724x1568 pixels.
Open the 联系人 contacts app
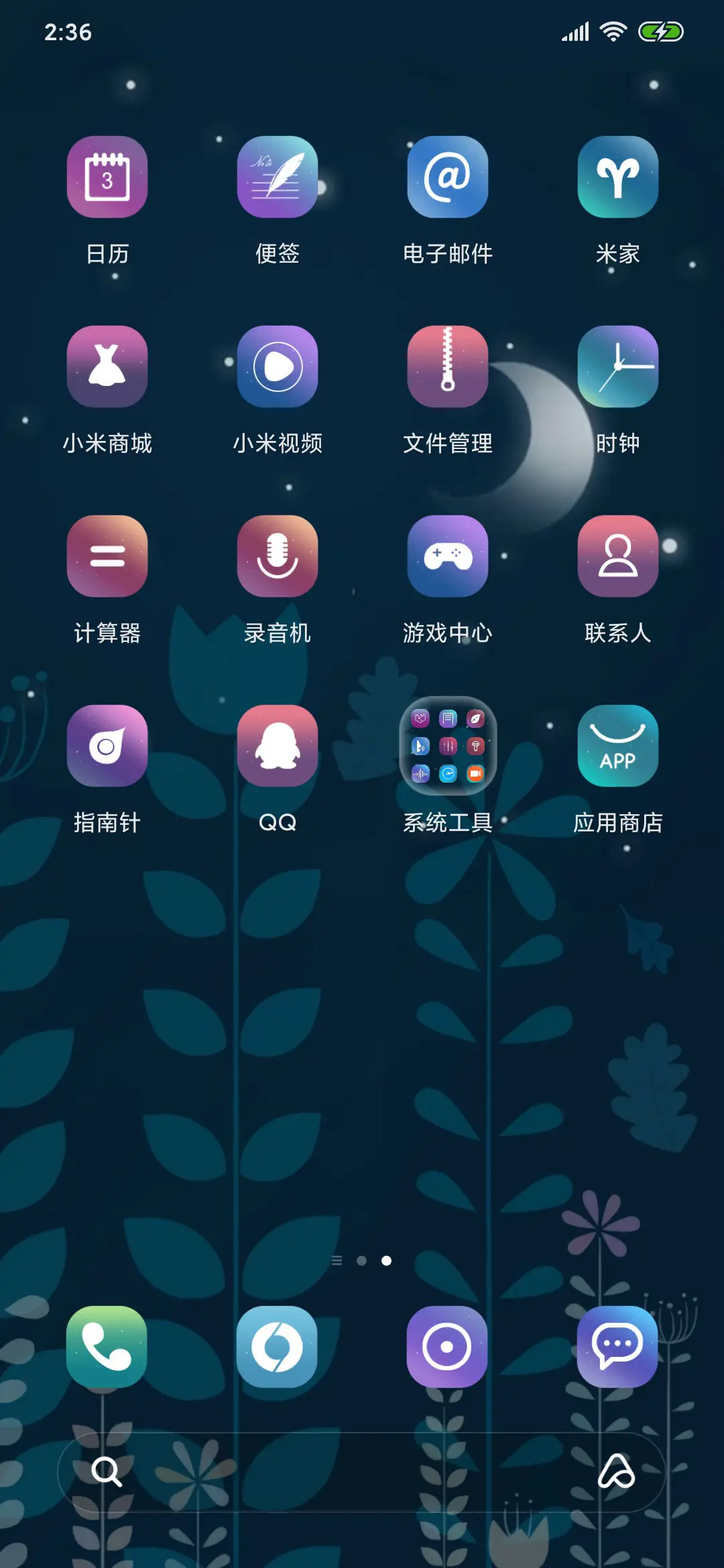click(617, 558)
